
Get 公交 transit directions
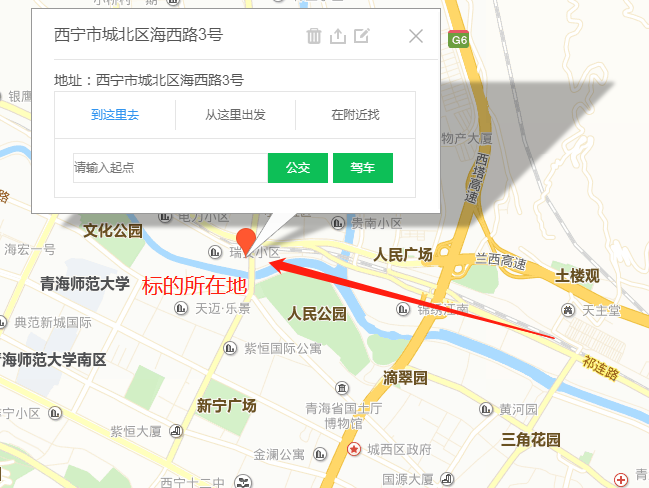tap(298, 168)
